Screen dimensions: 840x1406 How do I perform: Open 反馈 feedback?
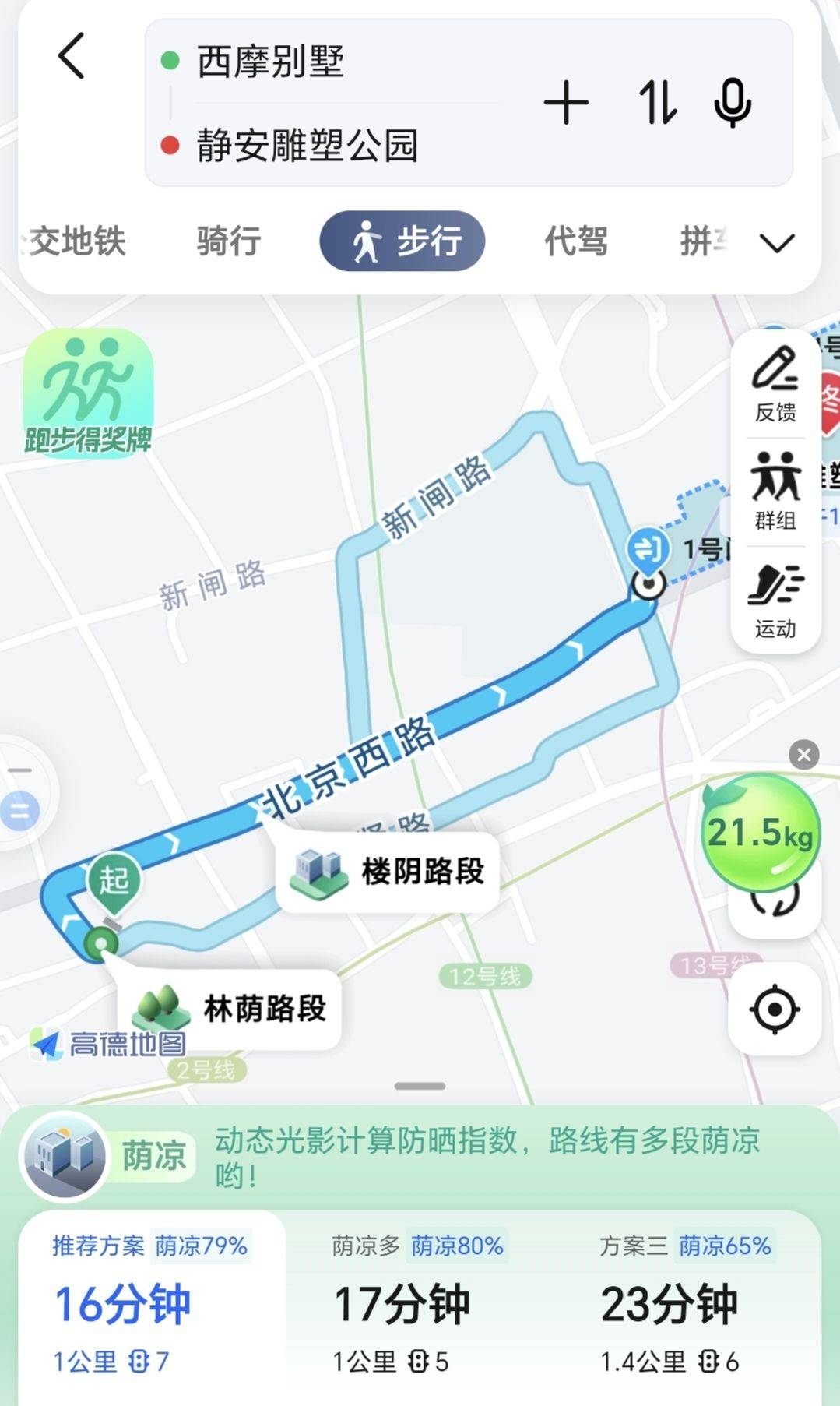775,385
